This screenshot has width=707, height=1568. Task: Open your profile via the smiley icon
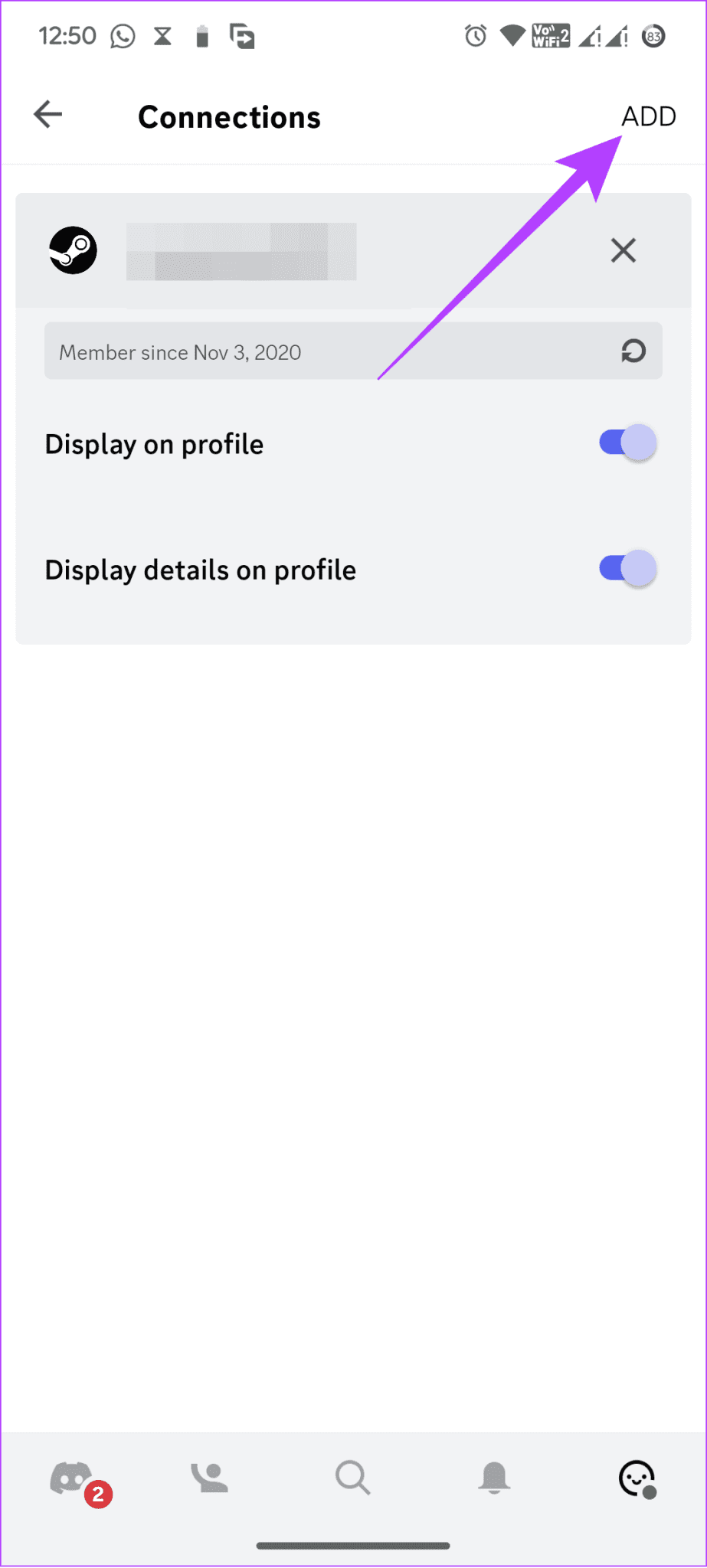(636, 1478)
